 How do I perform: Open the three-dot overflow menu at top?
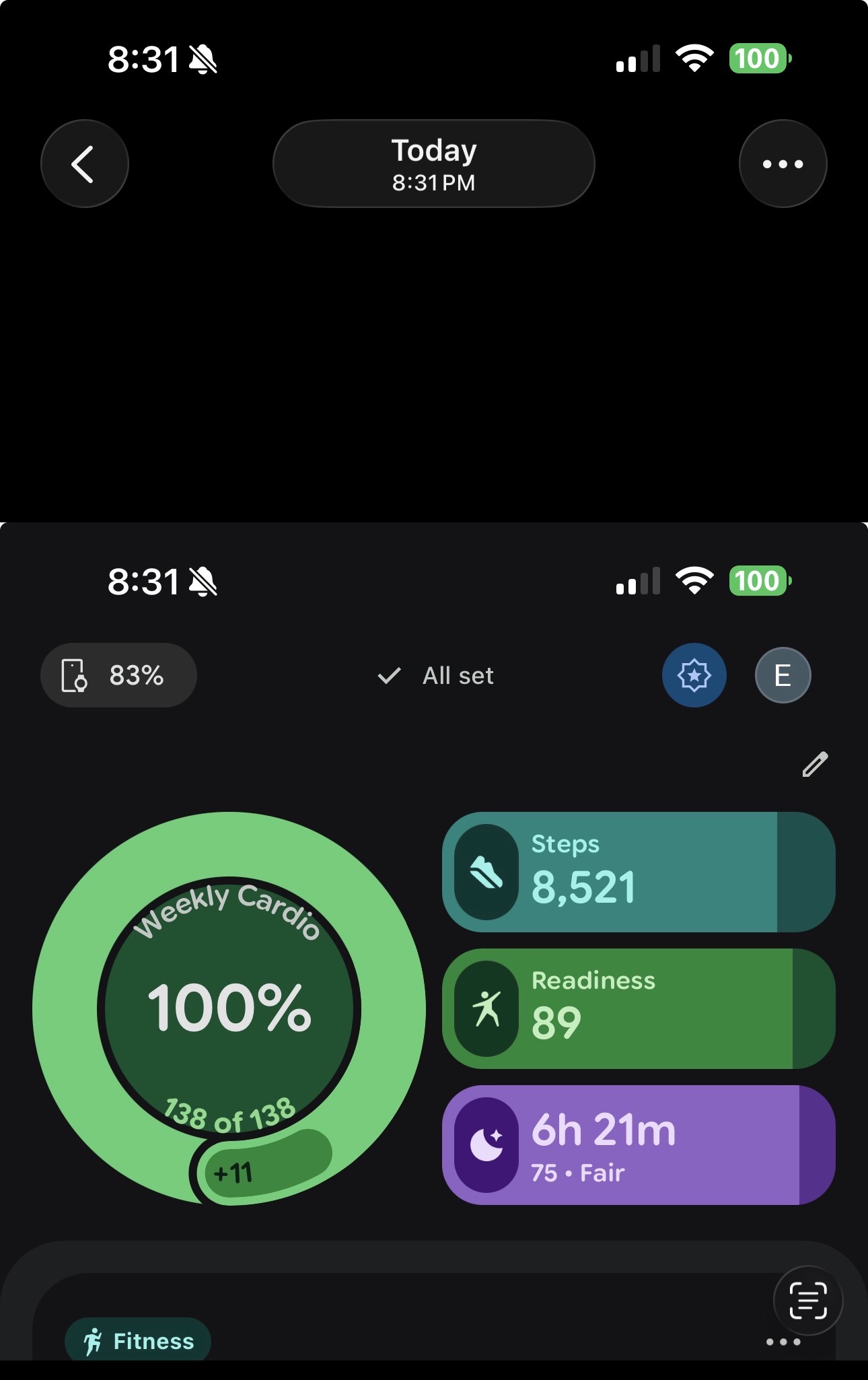[x=783, y=164]
